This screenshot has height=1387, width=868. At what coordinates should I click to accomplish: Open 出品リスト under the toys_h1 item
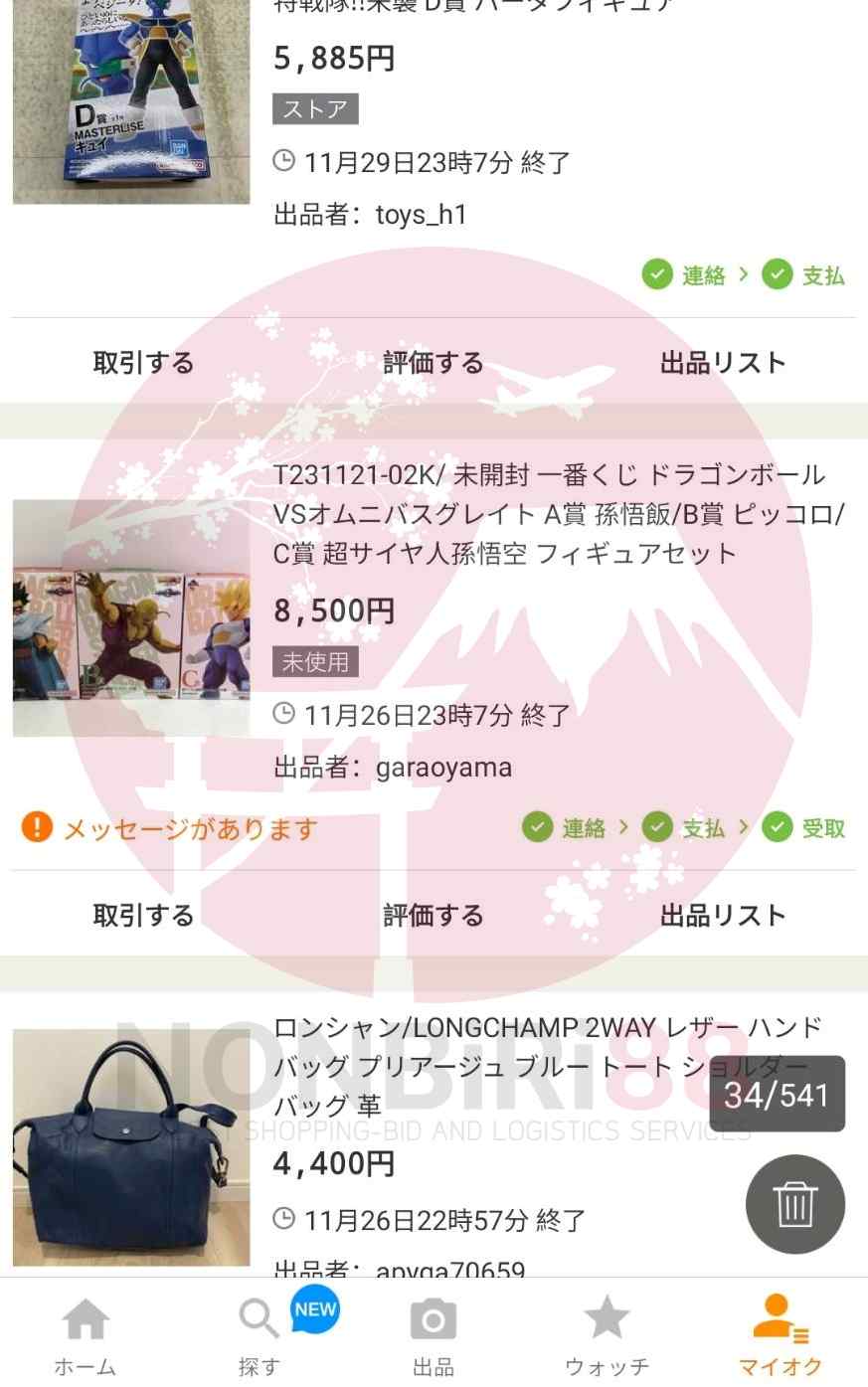click(723, 363)
